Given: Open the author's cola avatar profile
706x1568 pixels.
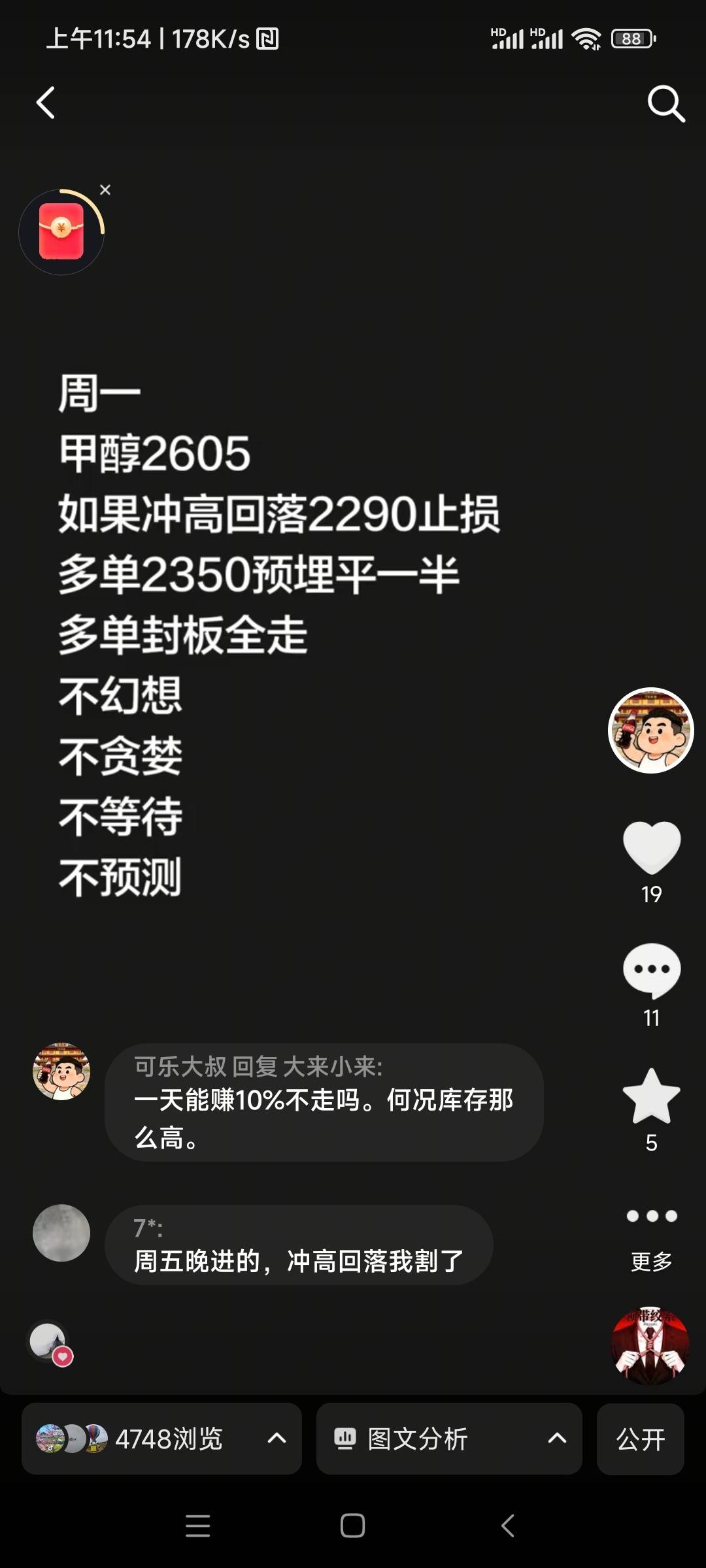Looking at the screenshot, I should pos(650,730).
